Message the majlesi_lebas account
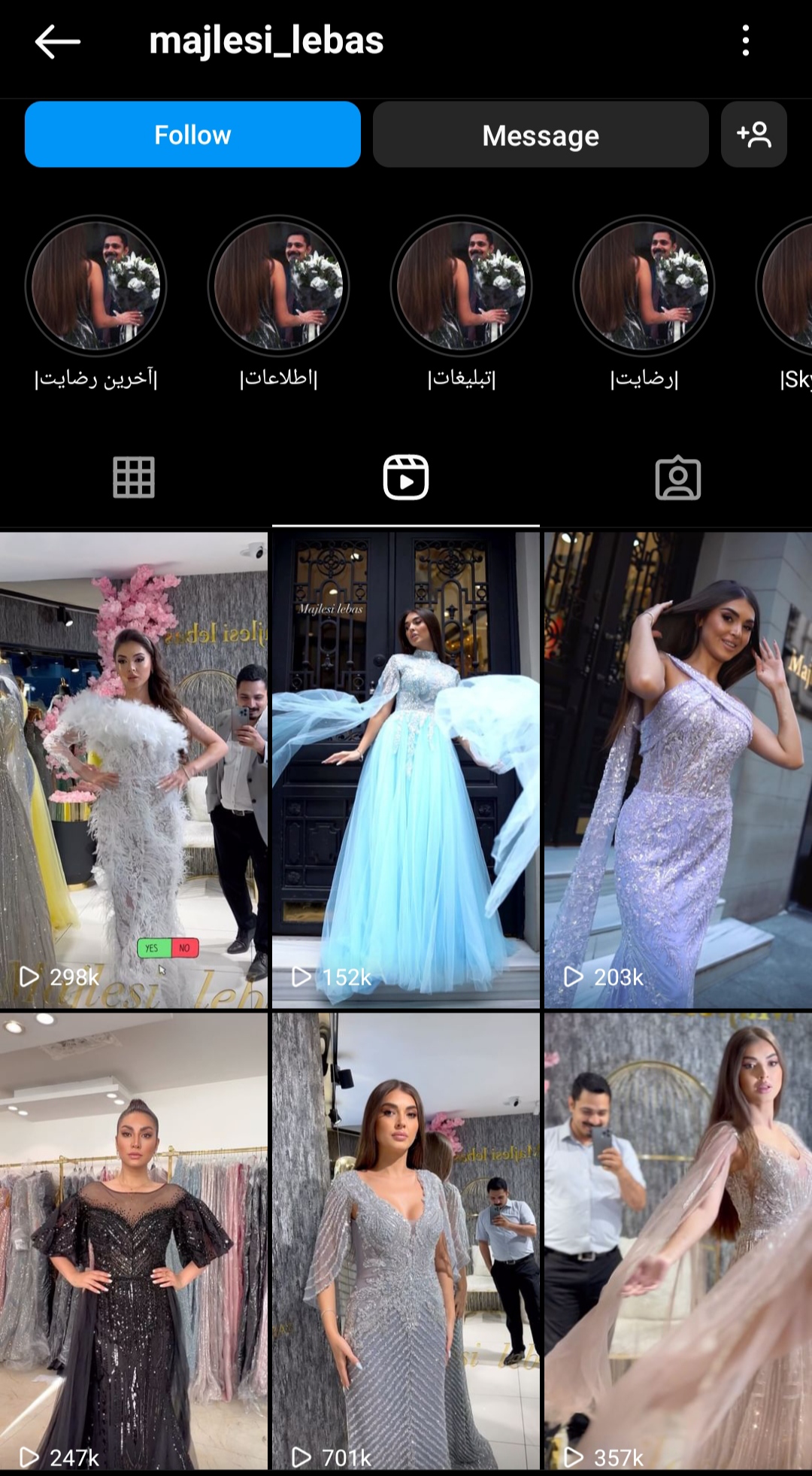This screenshot has height=1476, width=812. pyautogui.click(x=541, y=135)
